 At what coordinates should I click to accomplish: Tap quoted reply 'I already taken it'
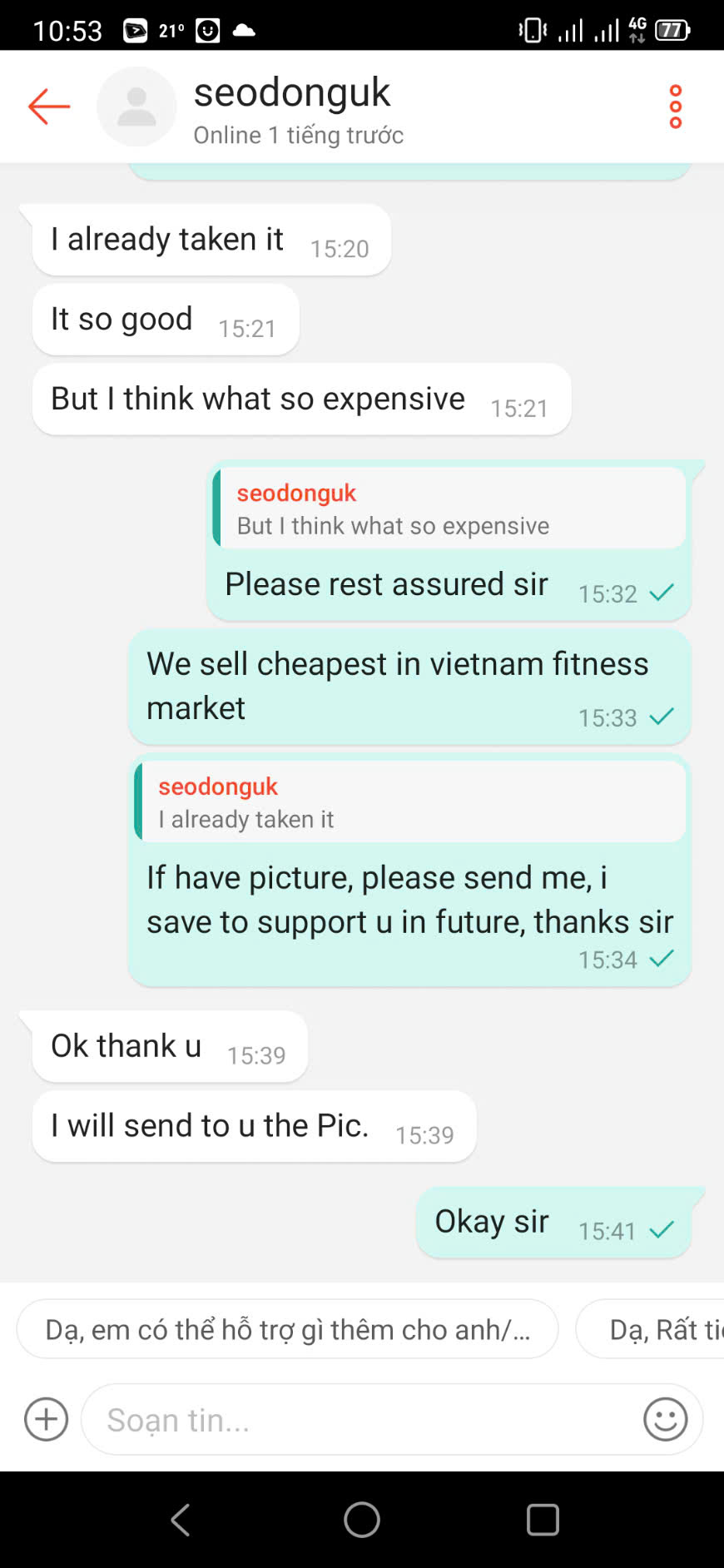pyautogui.click(x=410, y=802)
